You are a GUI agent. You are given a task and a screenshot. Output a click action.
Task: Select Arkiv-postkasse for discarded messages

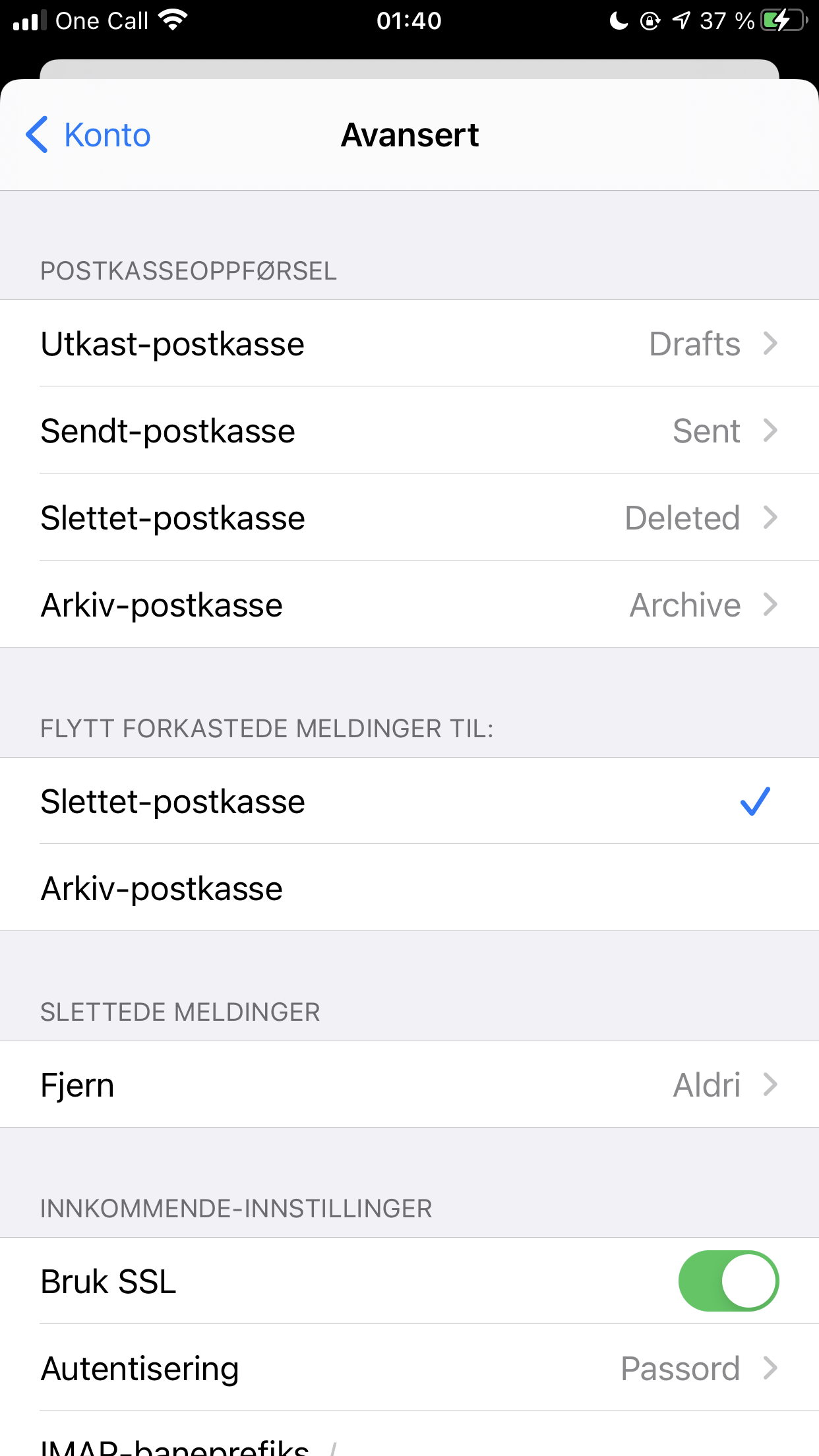[409, 888]
